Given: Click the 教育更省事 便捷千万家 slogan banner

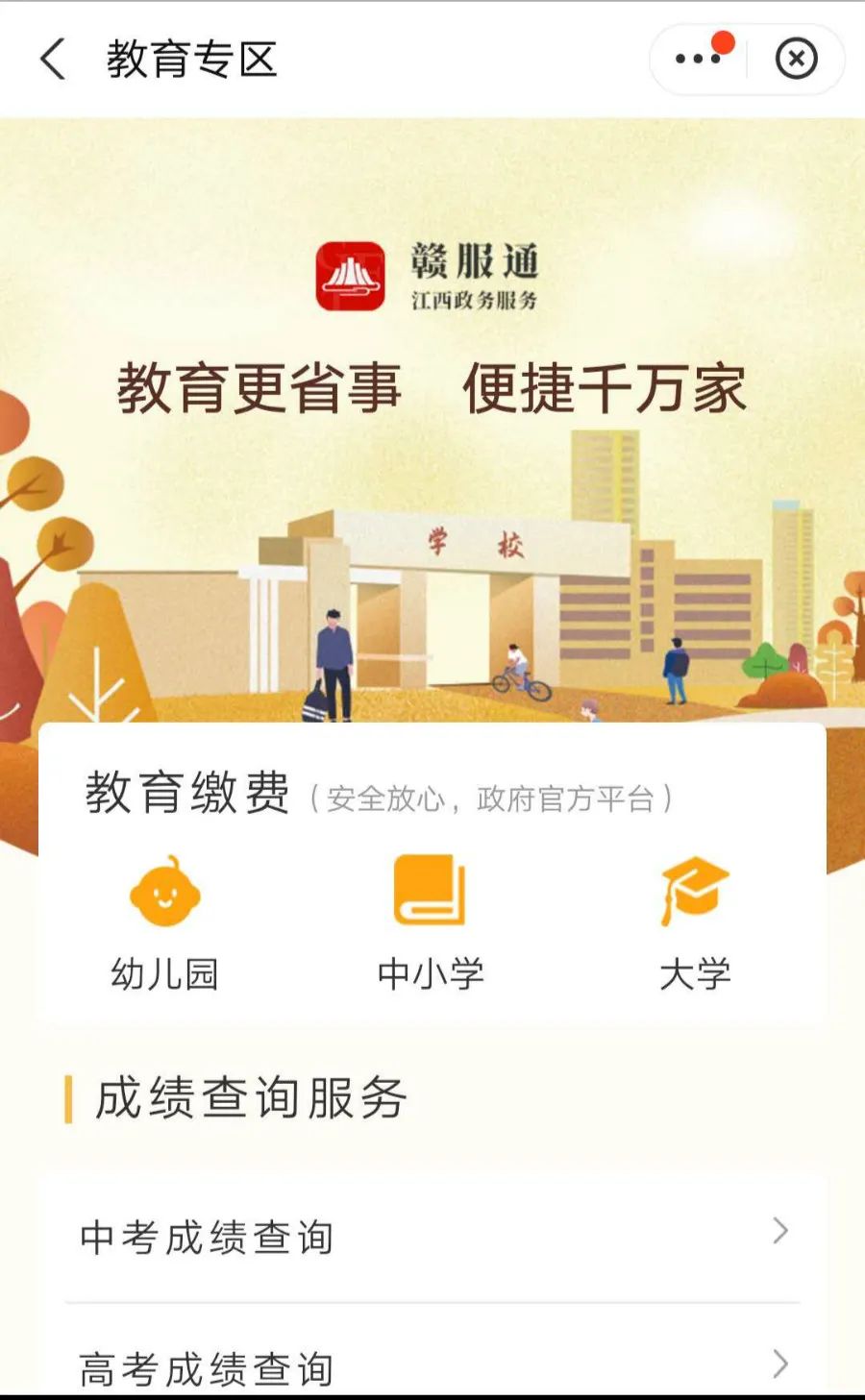Looking at the screenshot, I should [x=432, y=387].
